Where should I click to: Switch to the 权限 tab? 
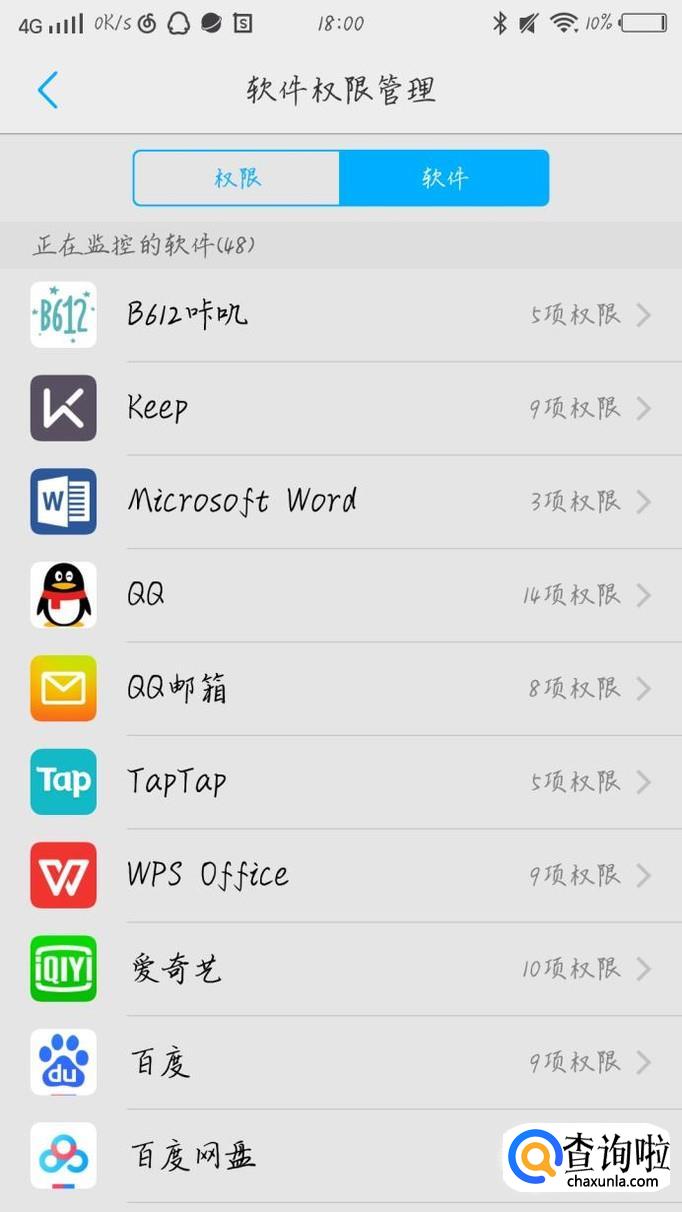[x=237, y=178]
